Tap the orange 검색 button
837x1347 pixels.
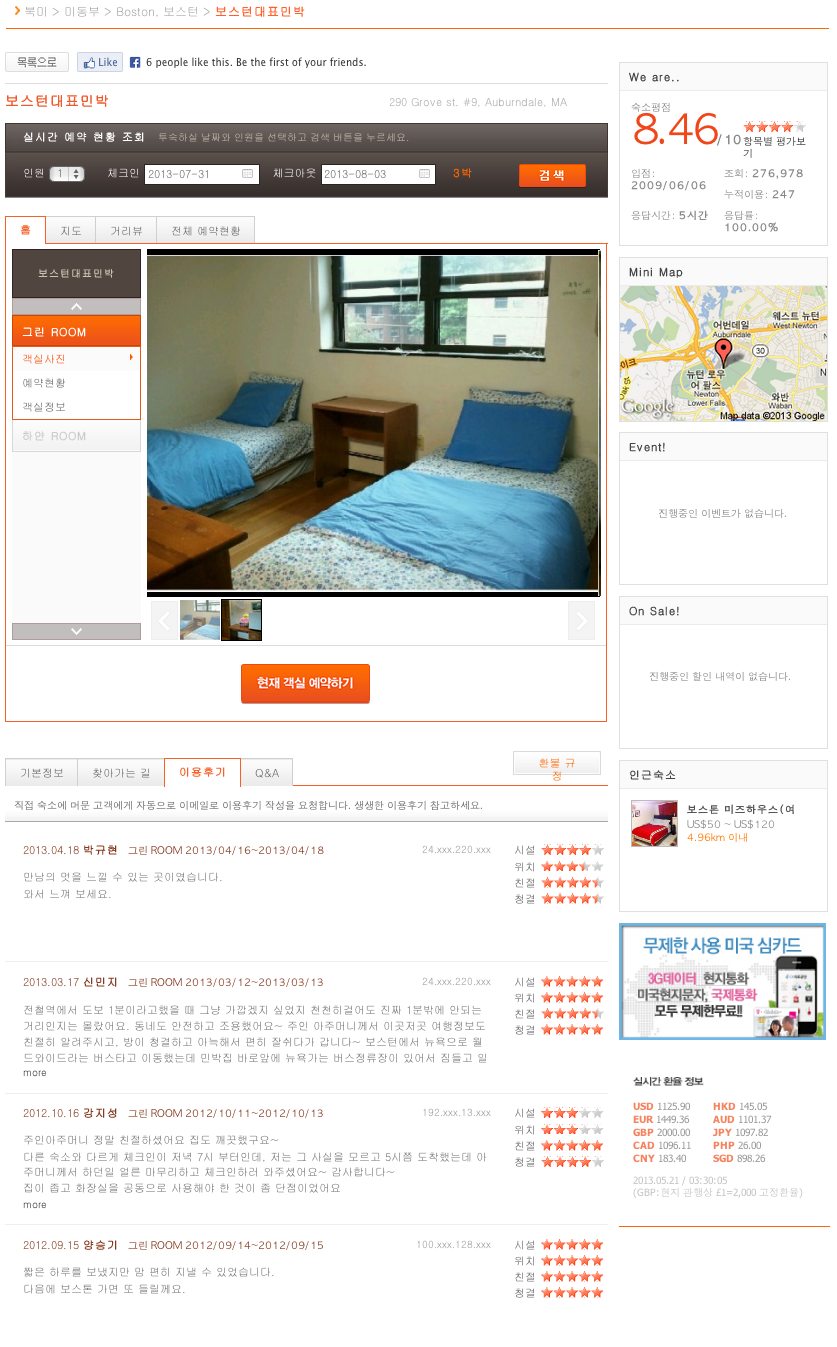[551, 175]
